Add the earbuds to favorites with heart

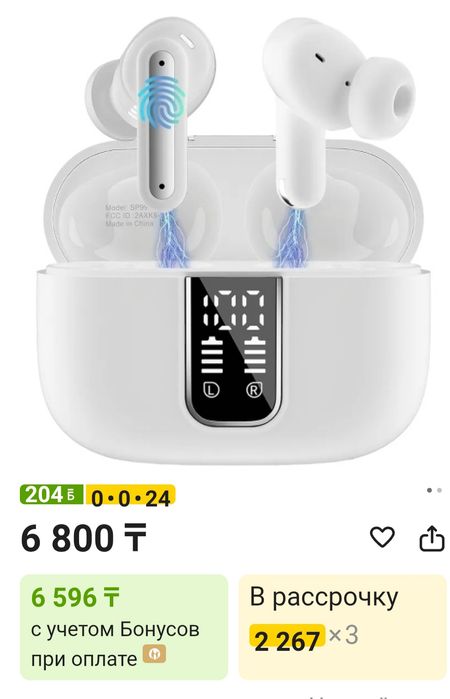click(x=382, y=536)
